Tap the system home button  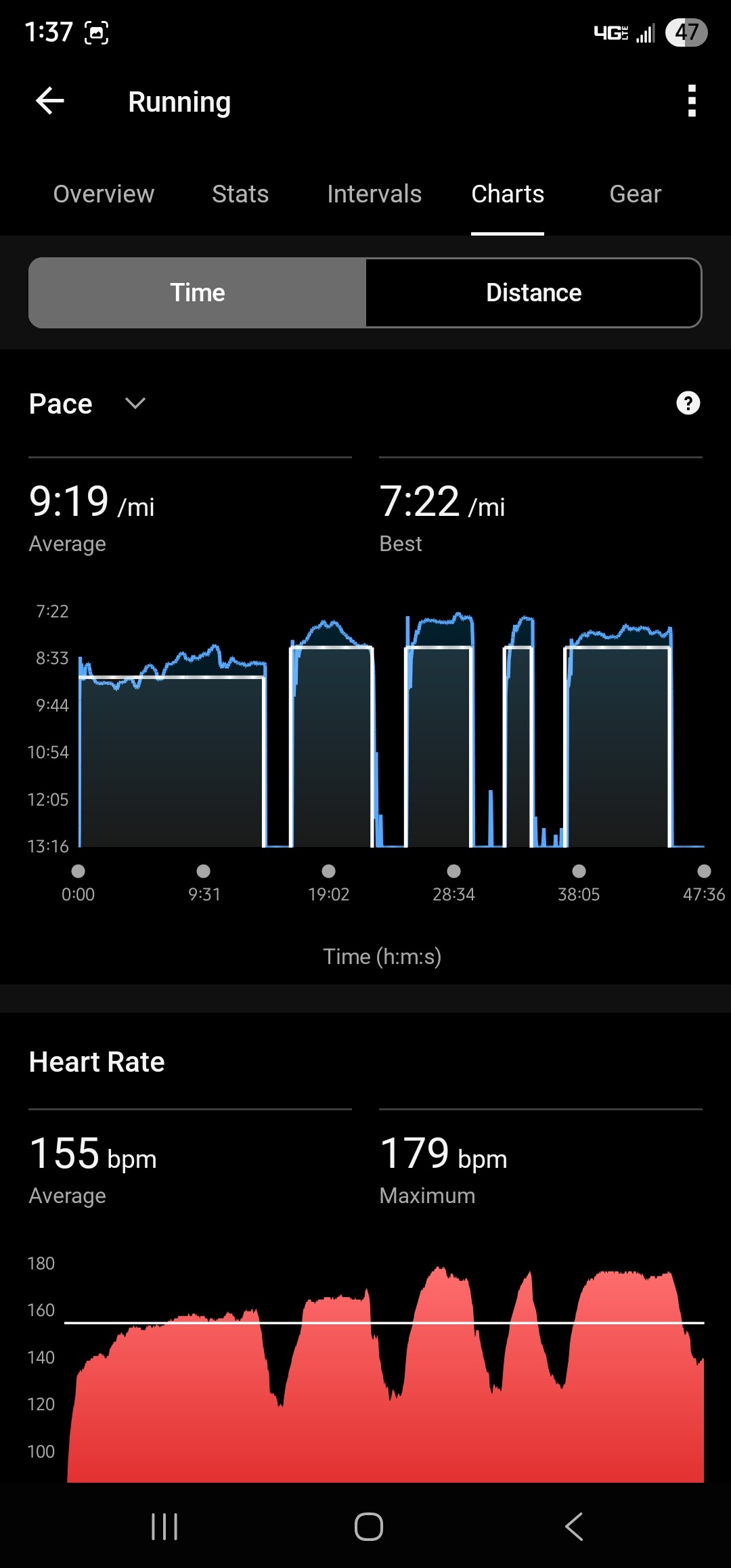369,1527
